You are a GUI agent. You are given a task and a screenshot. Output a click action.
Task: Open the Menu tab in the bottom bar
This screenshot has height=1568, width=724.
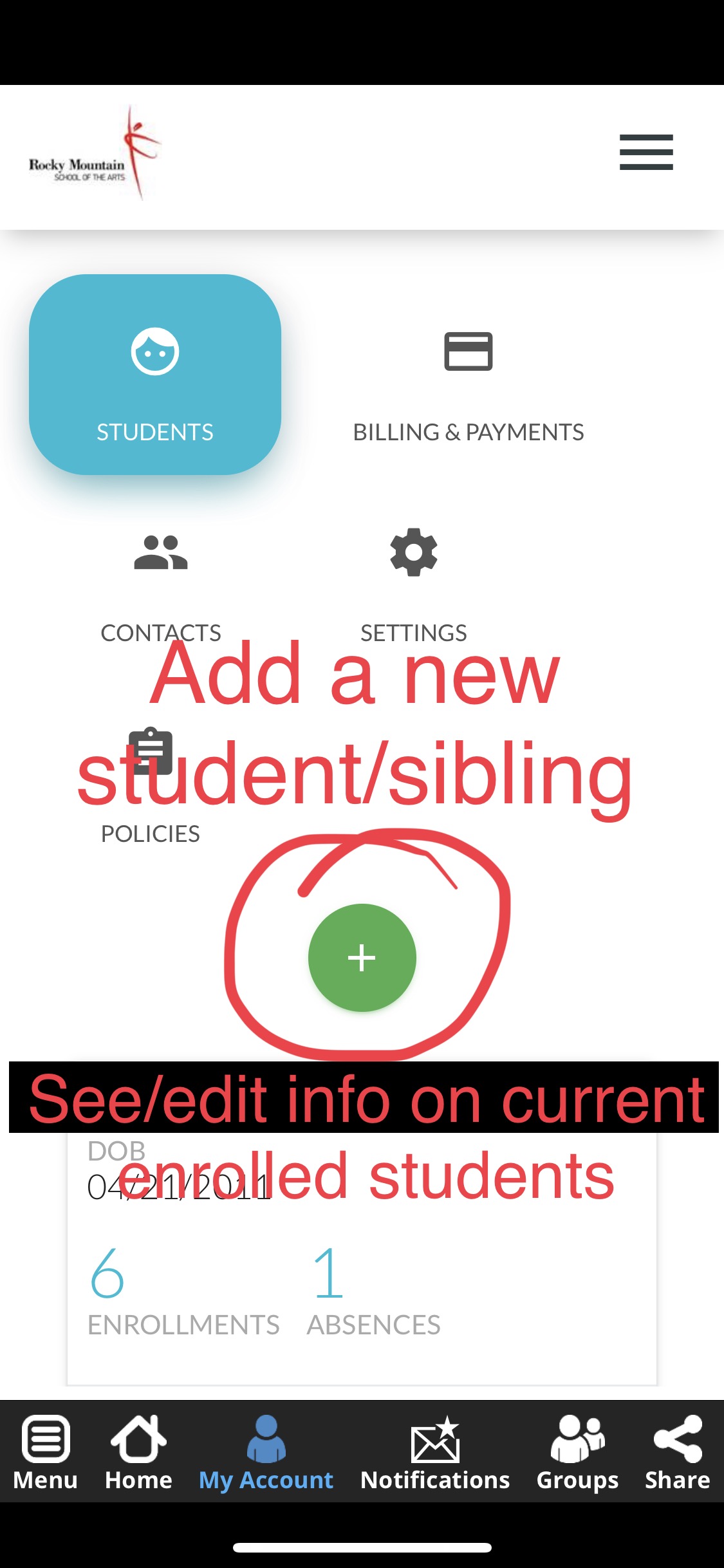click(45, 1453)
